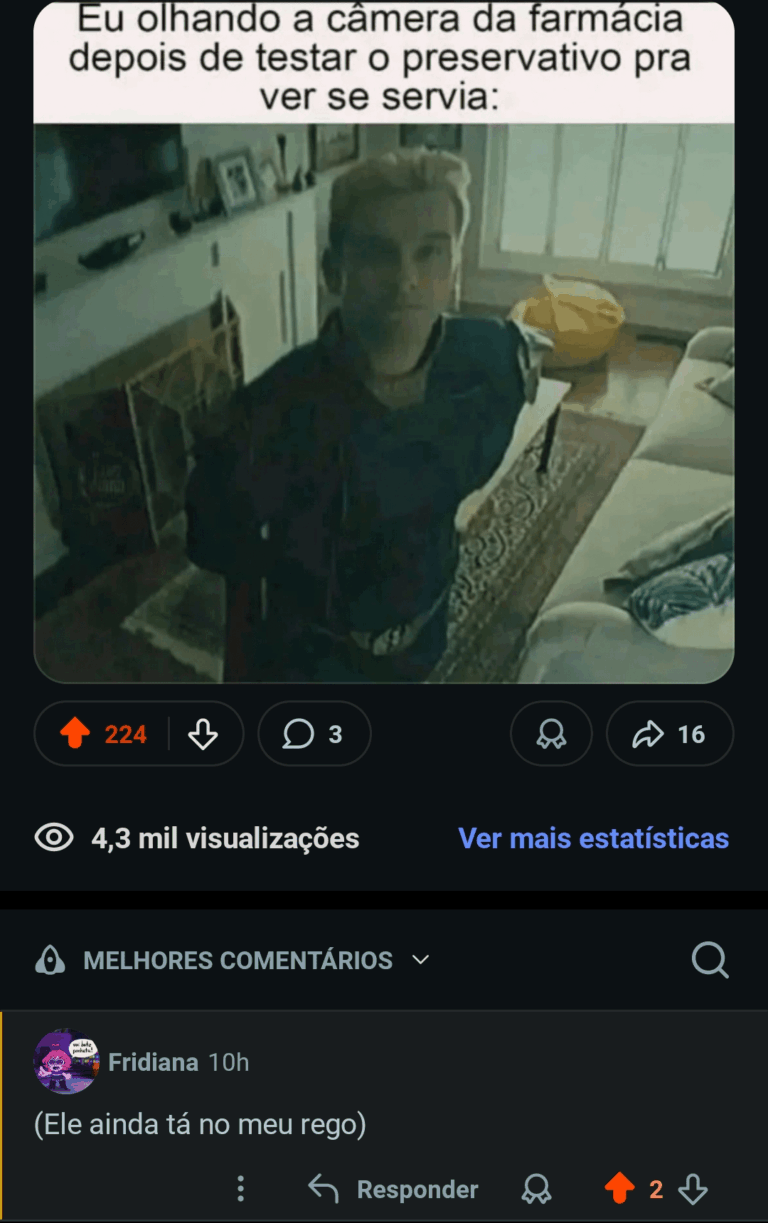The height and width of the screenshot is (1223, 768).
Task: Downvote Fridiana's comment
Action: click(693, 1189)
